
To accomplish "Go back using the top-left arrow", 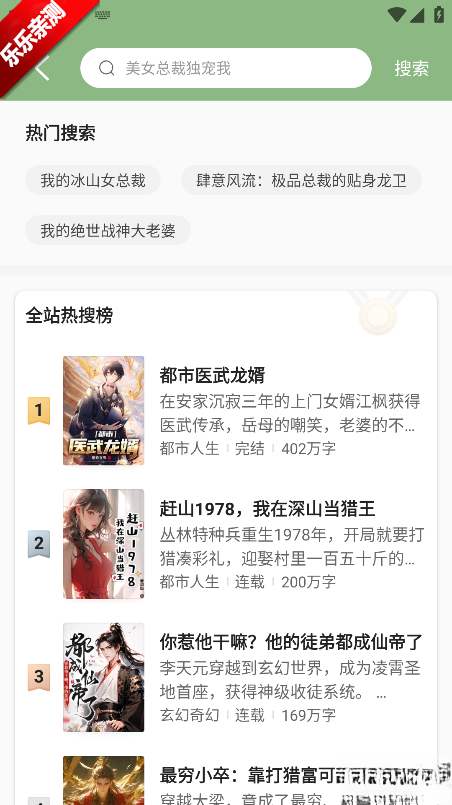I will pos(43,68).
